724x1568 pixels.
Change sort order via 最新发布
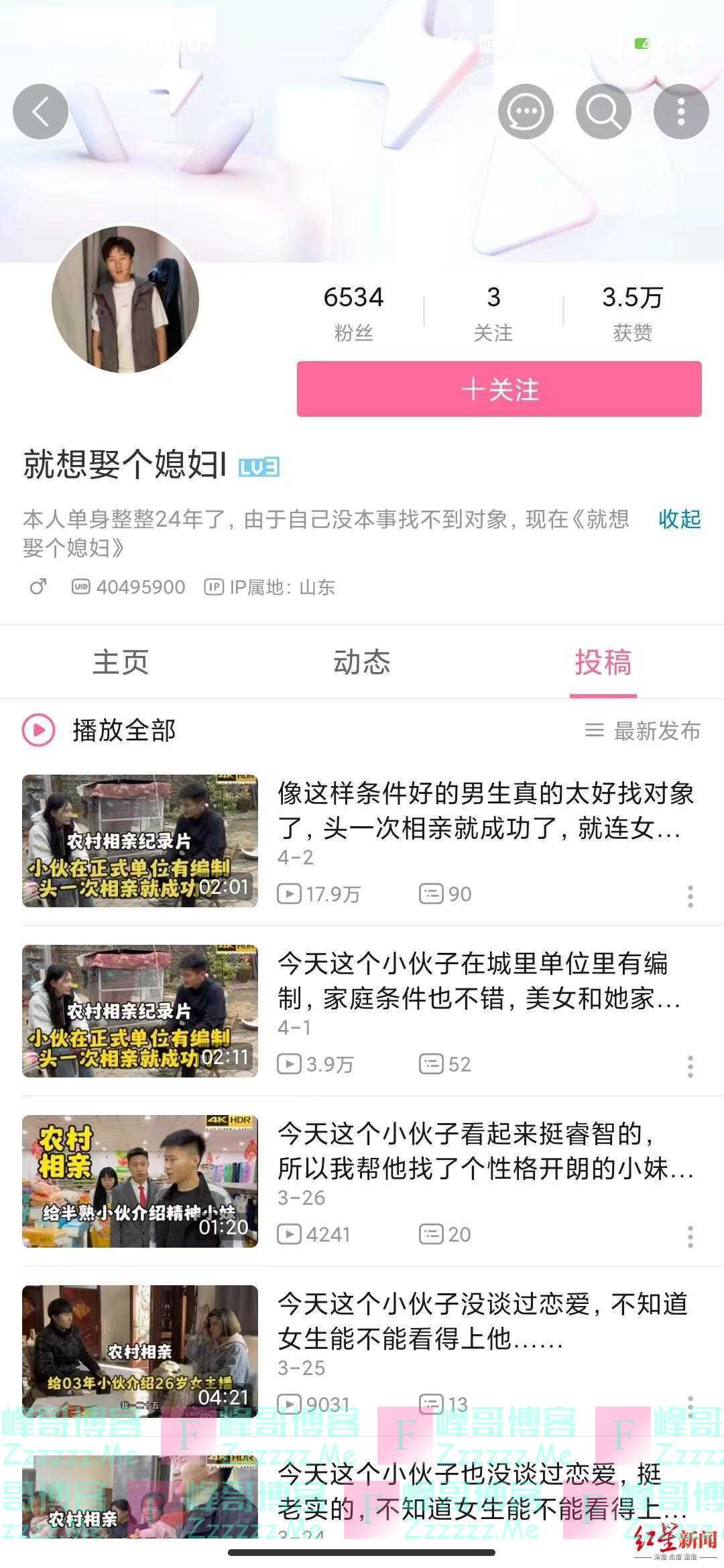(644, 730)
